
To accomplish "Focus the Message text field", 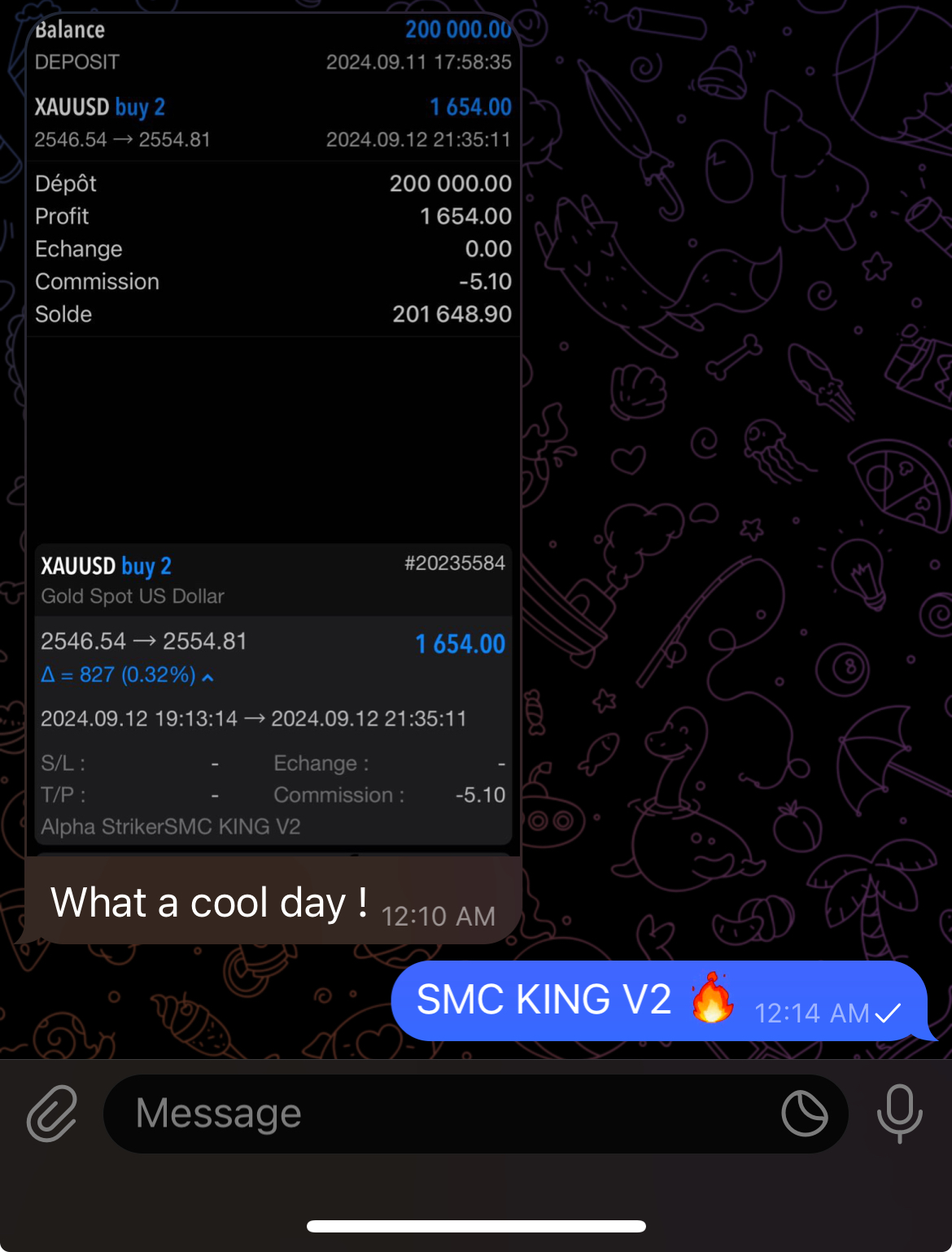I will 439,1113.
